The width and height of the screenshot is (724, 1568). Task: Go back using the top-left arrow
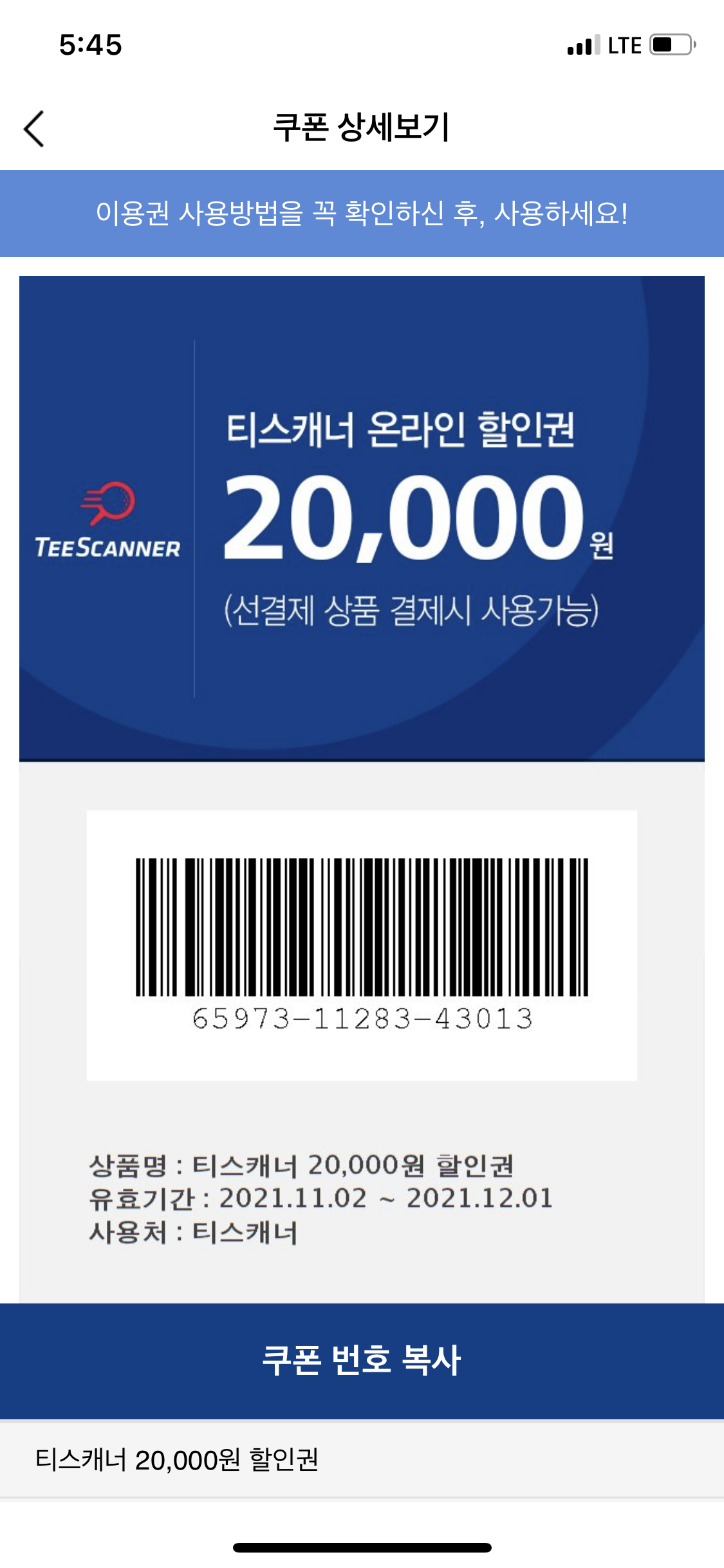(34, 129)
